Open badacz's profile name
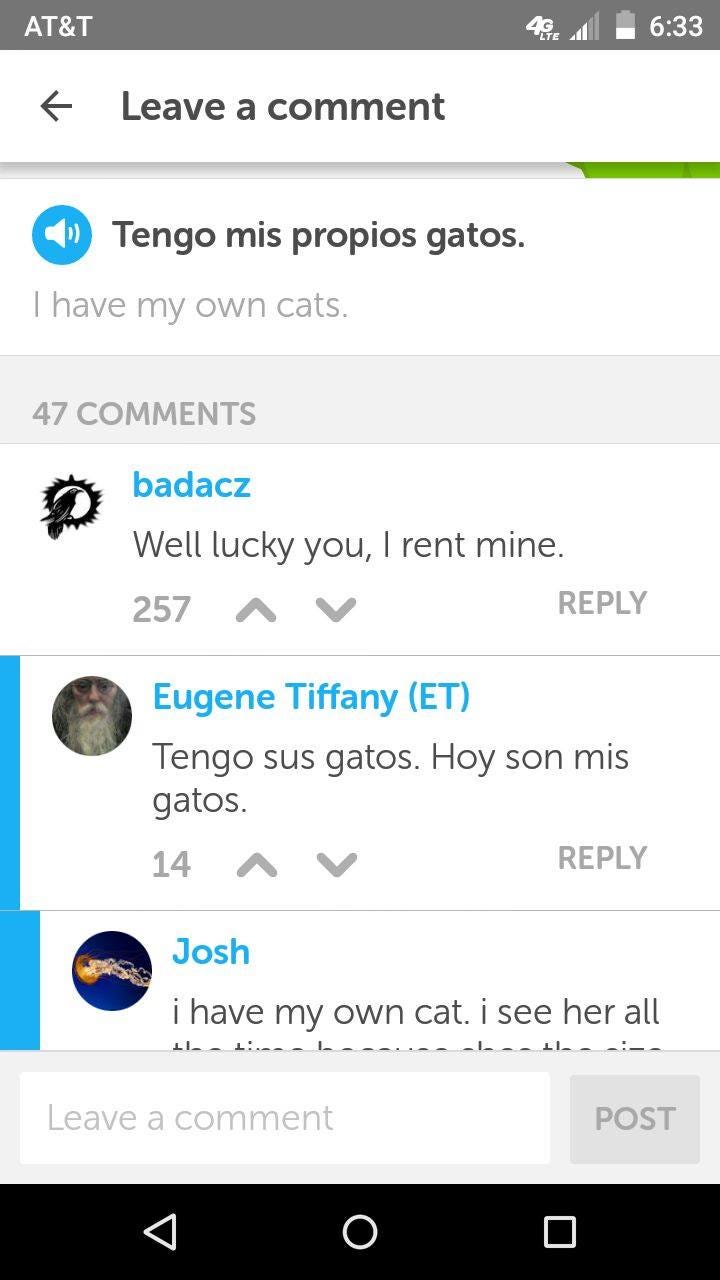Viewport: 720px width, 1280px height. click(x=191, y=485)
